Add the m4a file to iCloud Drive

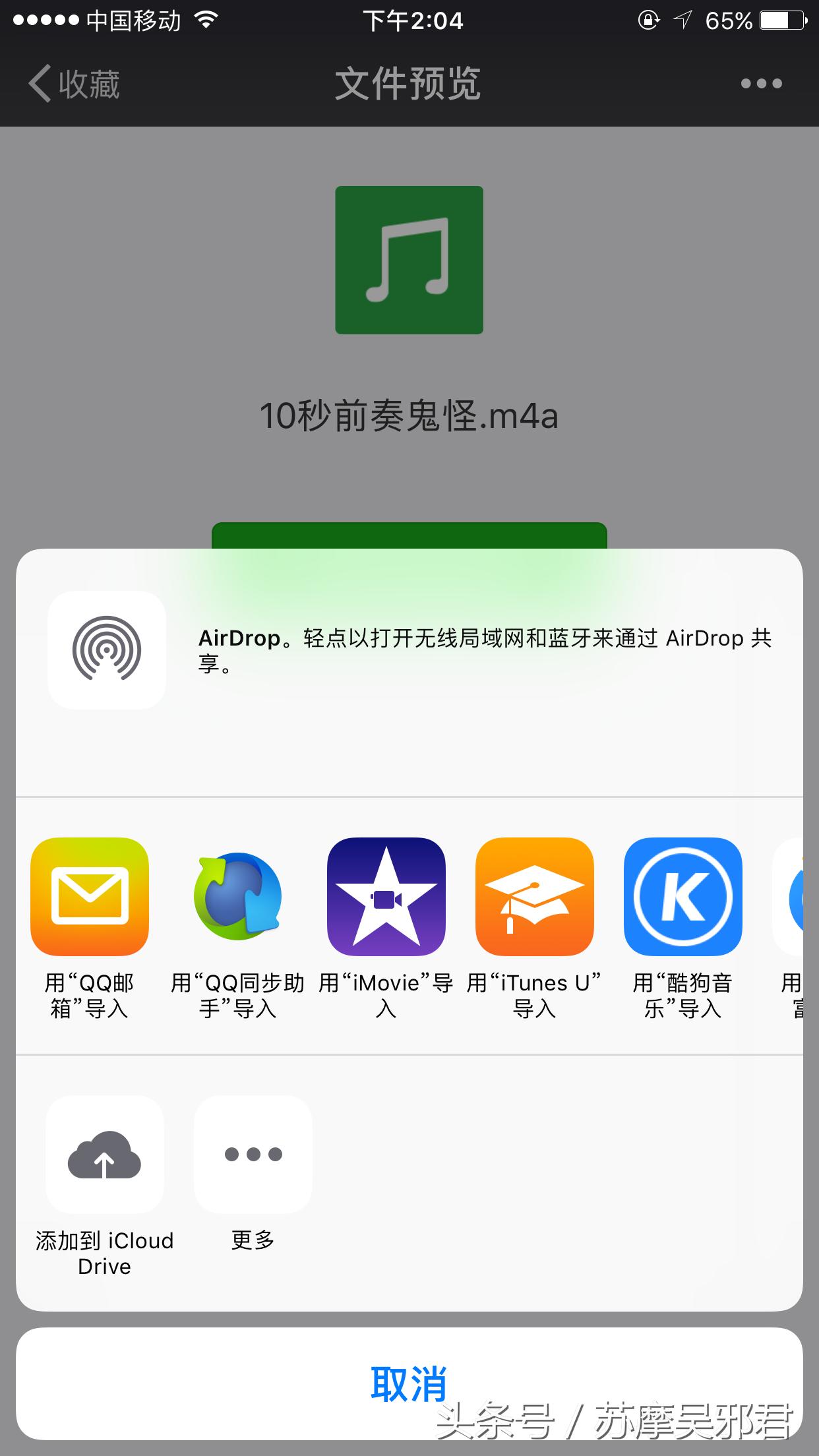coord(104,1155)
